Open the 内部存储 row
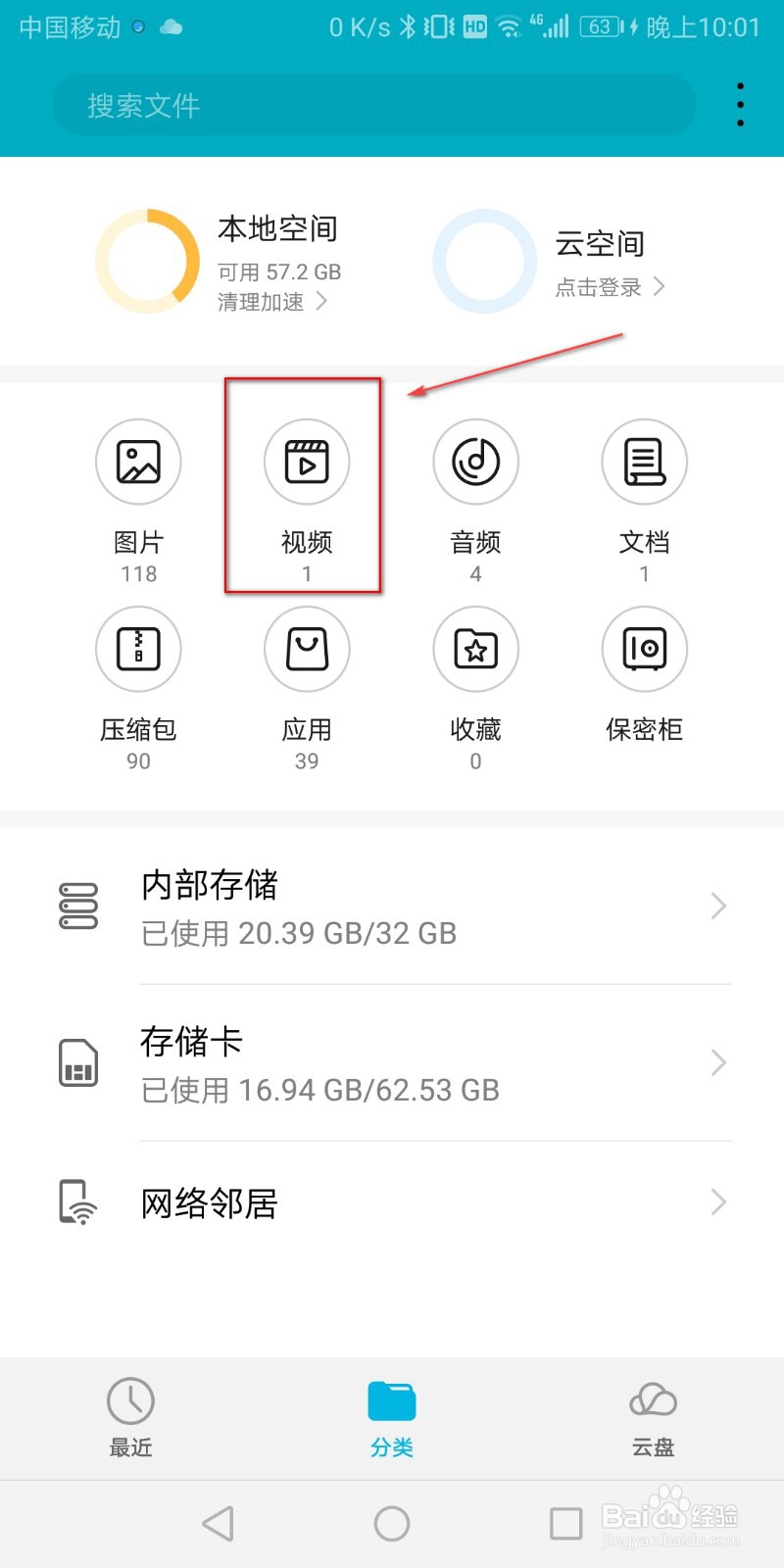Viewport: 784px width, 1568px height. point(392,906)
